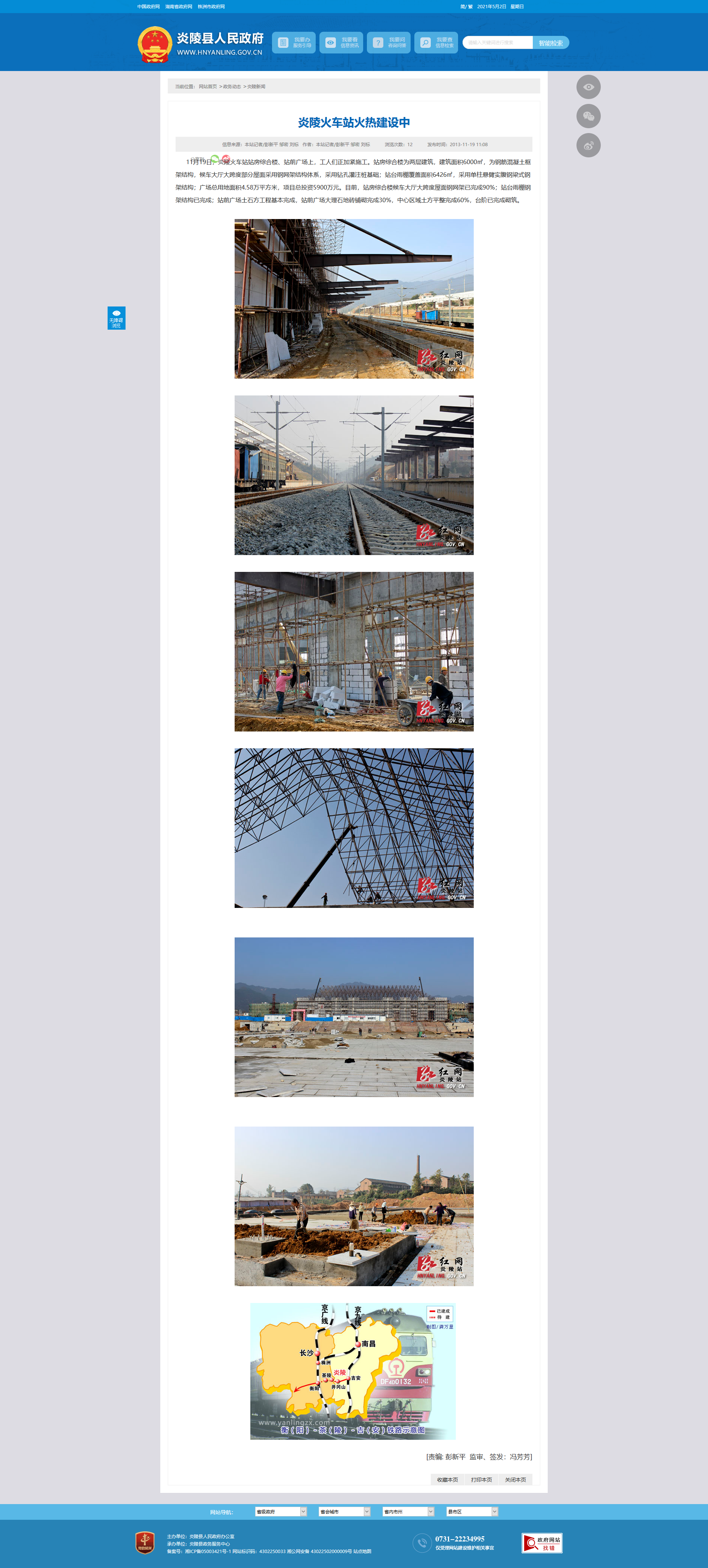Tap 打印本页 to print
Screen dimensions: 708x1568
481,1479
